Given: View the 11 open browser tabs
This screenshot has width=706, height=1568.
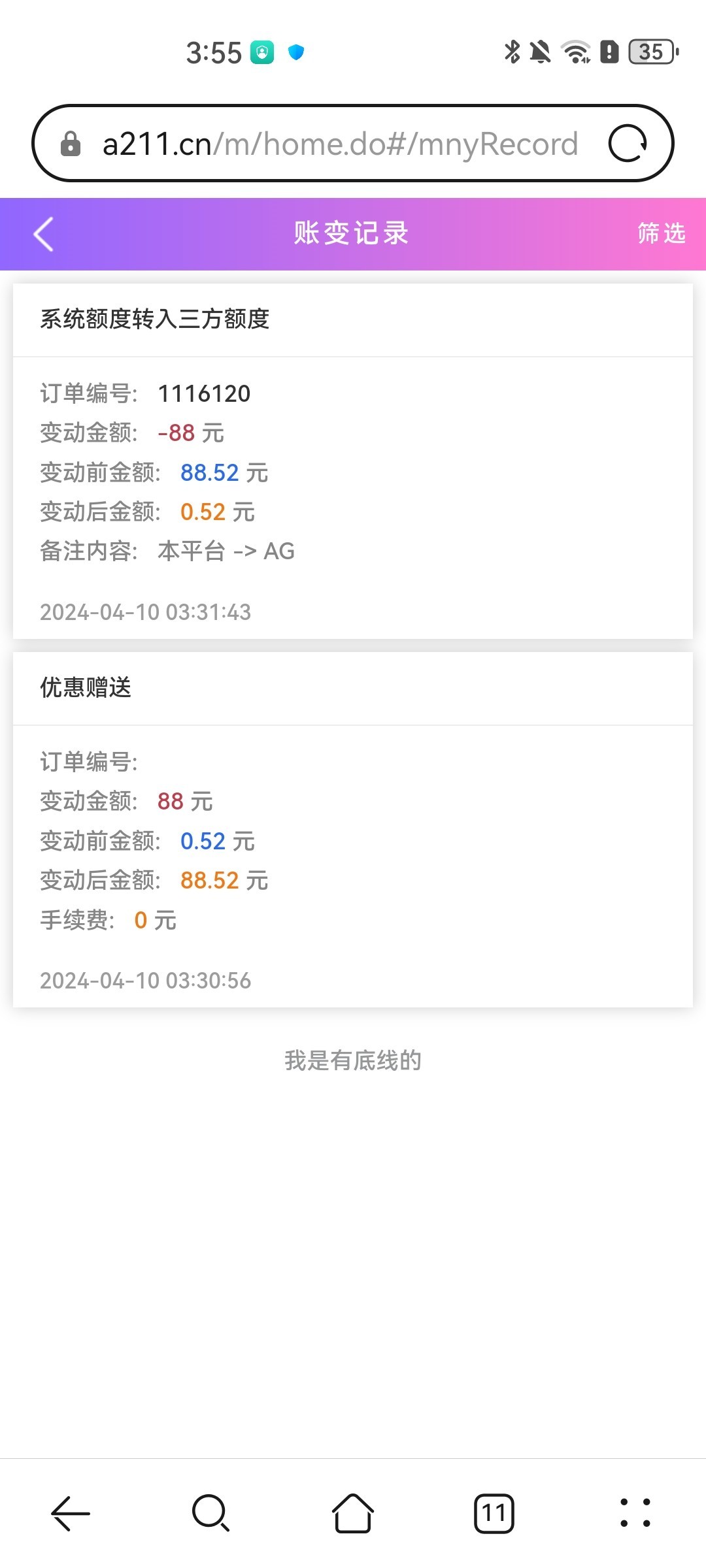Looking at the screenshot, I should 494,1513.
